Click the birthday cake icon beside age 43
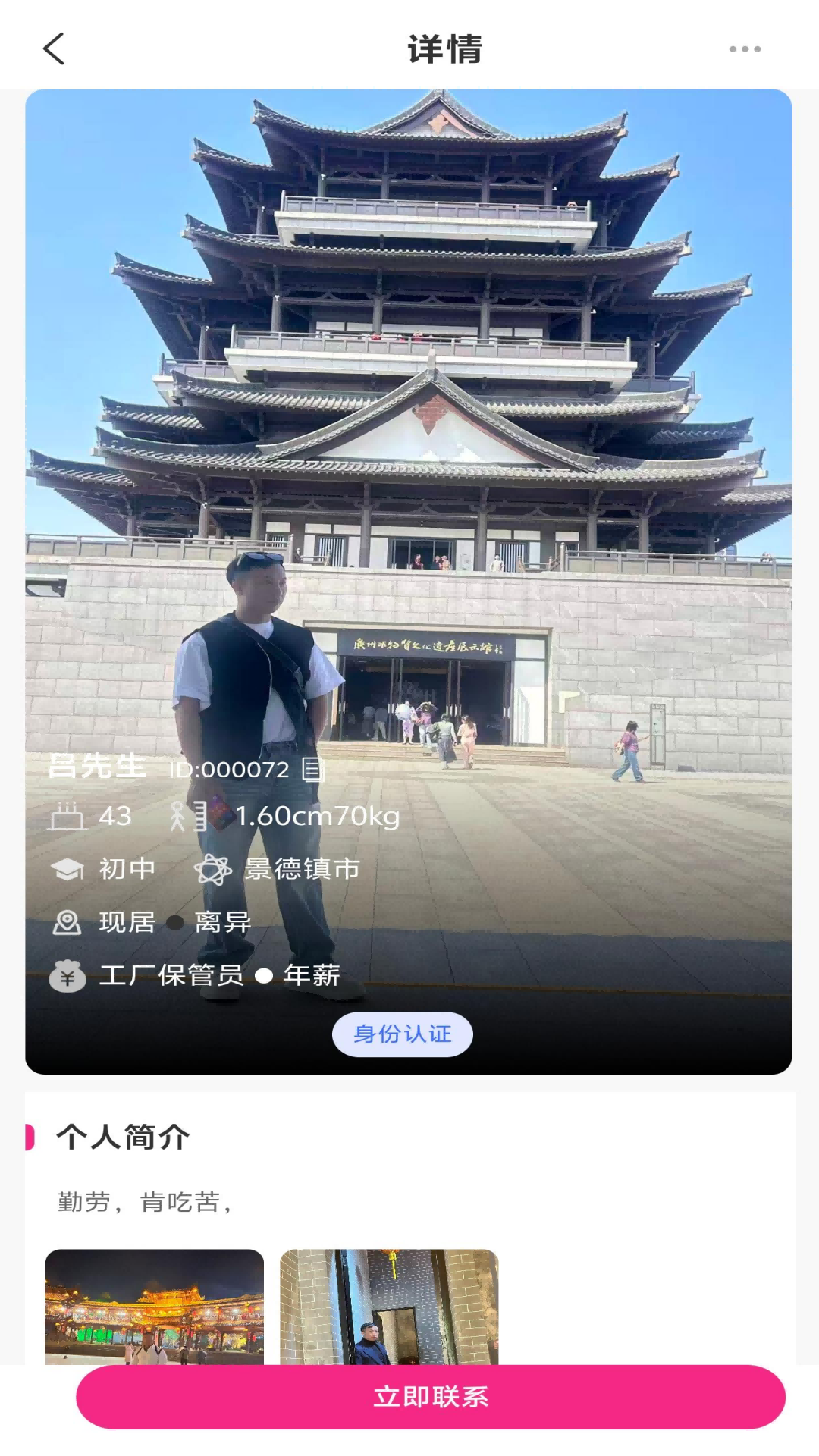Viewport: 819px width, 1456px height. point(69,817)
